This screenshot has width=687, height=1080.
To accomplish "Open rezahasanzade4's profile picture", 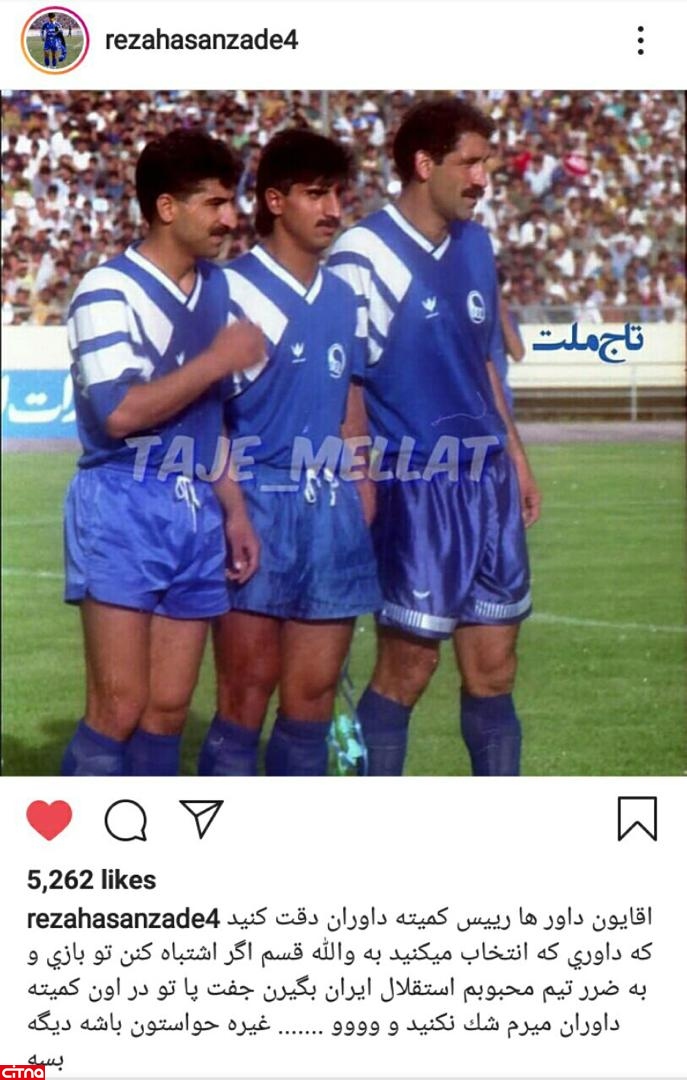I will 54,40.
